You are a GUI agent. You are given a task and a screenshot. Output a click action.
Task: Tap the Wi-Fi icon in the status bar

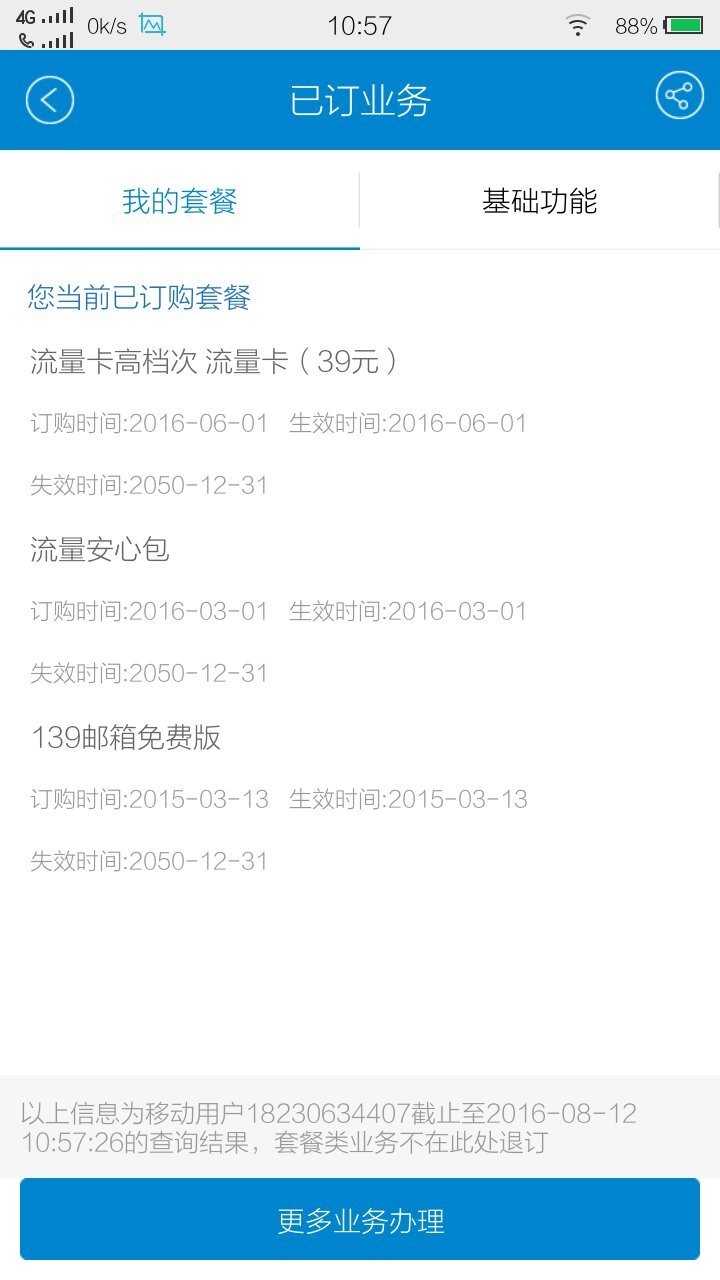(x=578, y=25)
